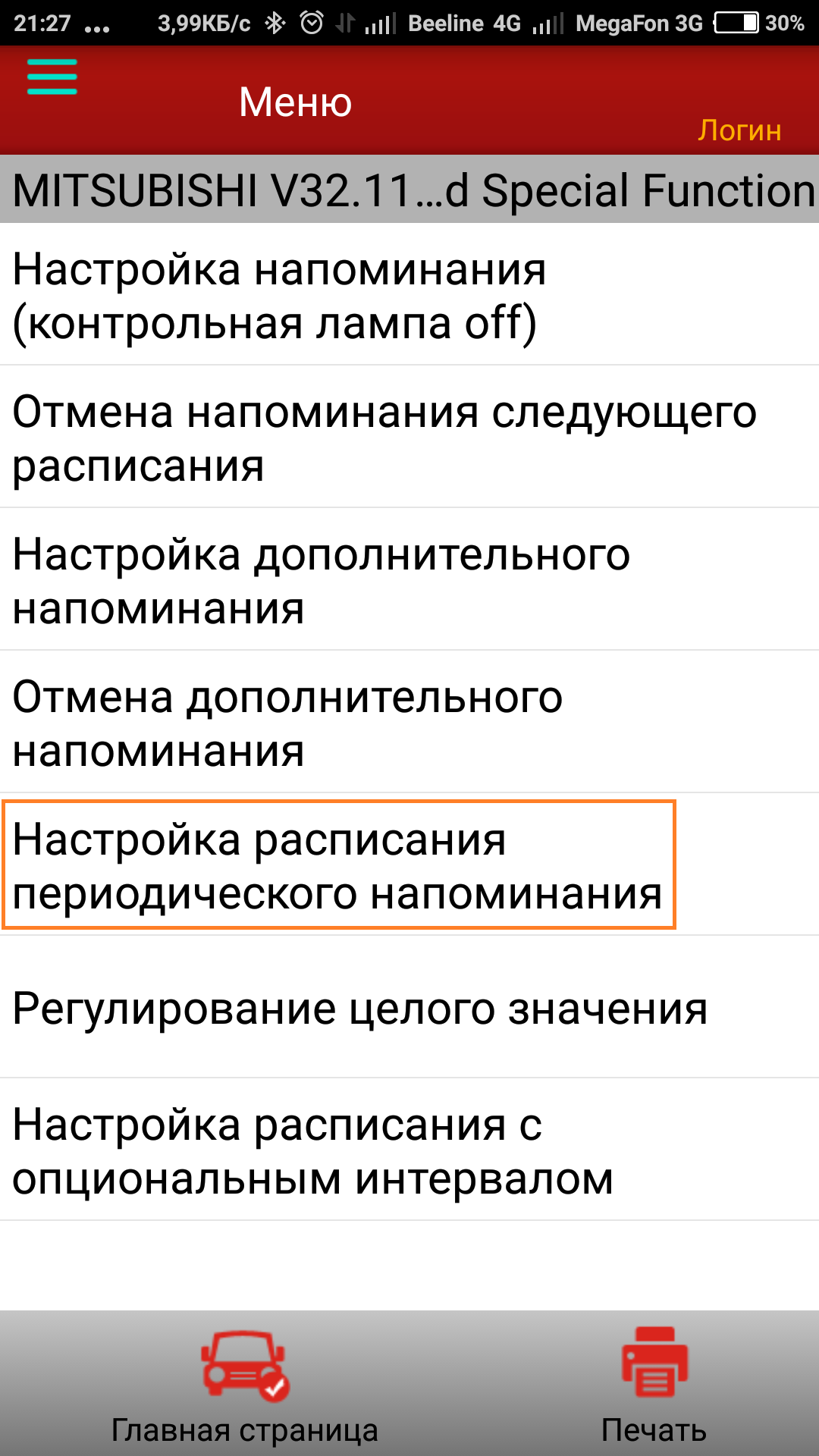Tap the Логин link
This screenshot has width=819, height=1456.
[x=739, y=130]
